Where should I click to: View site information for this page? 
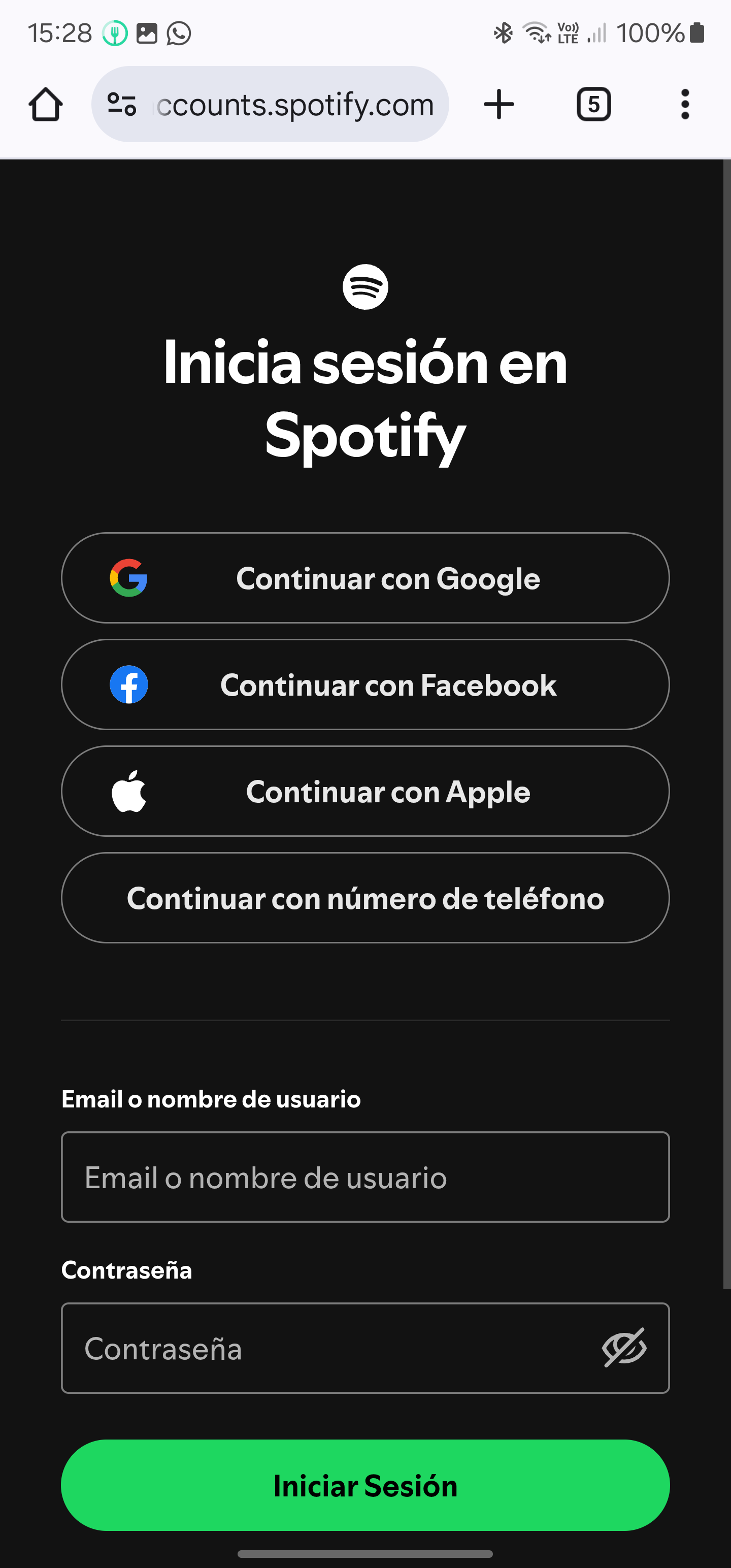[122, 104]
